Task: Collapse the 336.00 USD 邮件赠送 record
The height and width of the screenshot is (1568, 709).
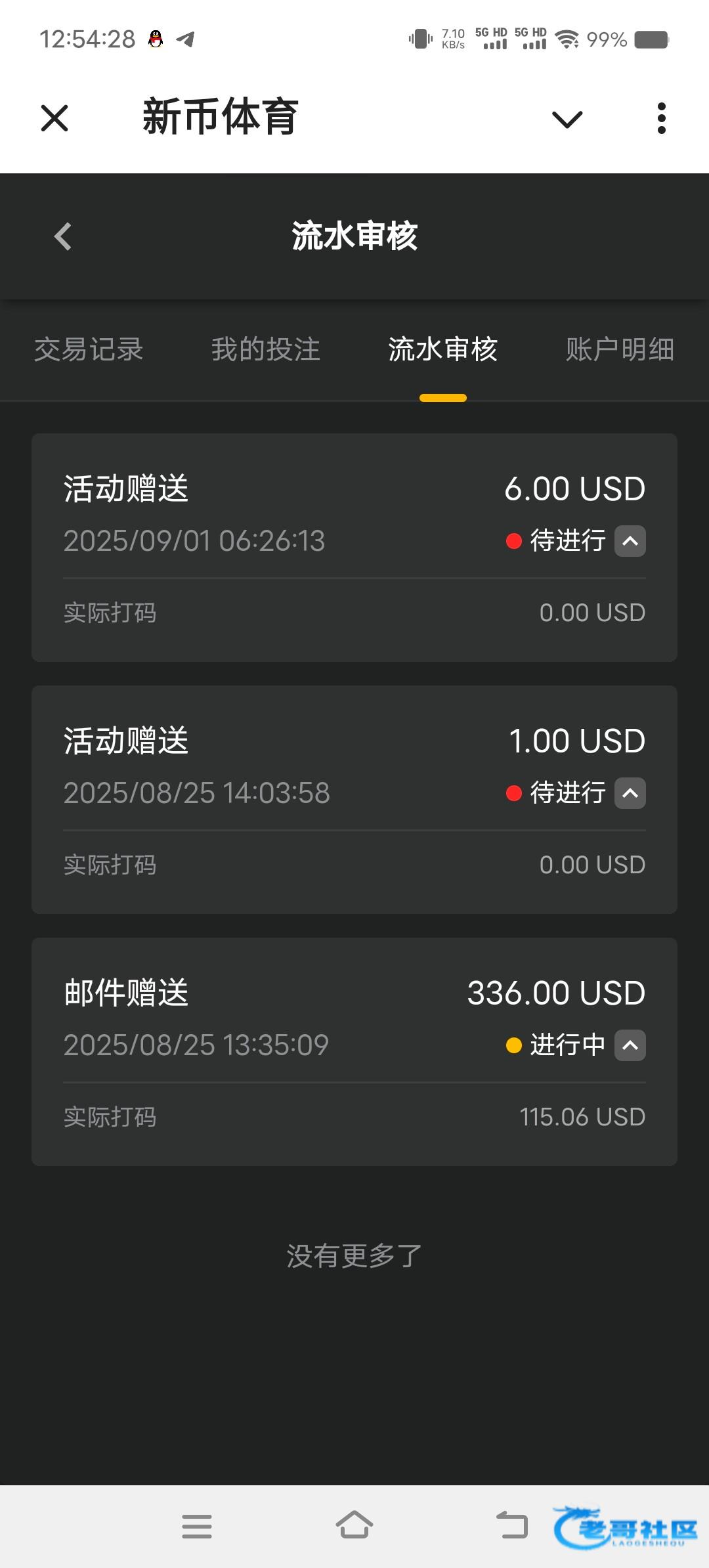Action: tap(630, 1045)
